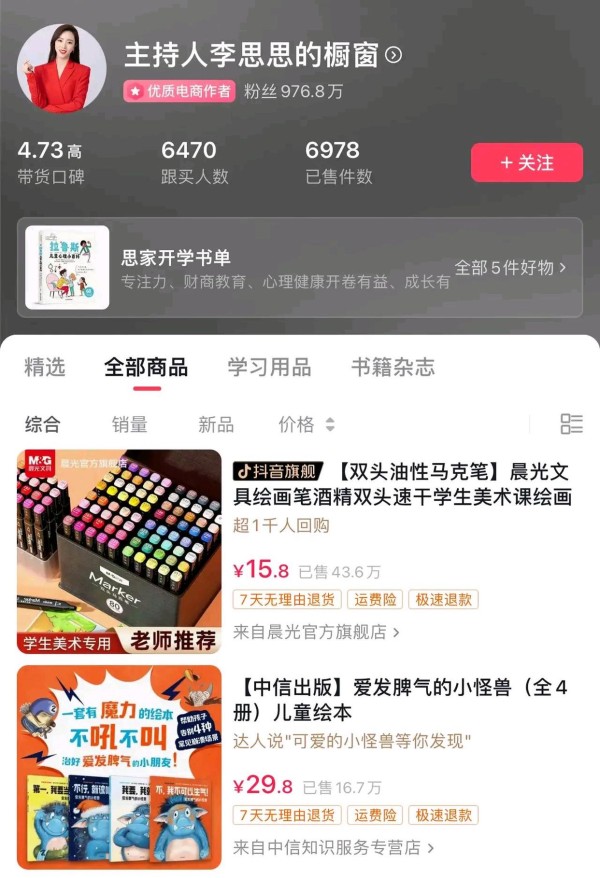
Task: Sort products by 销量
Action: pyautogui.click(x=129, y=424)
